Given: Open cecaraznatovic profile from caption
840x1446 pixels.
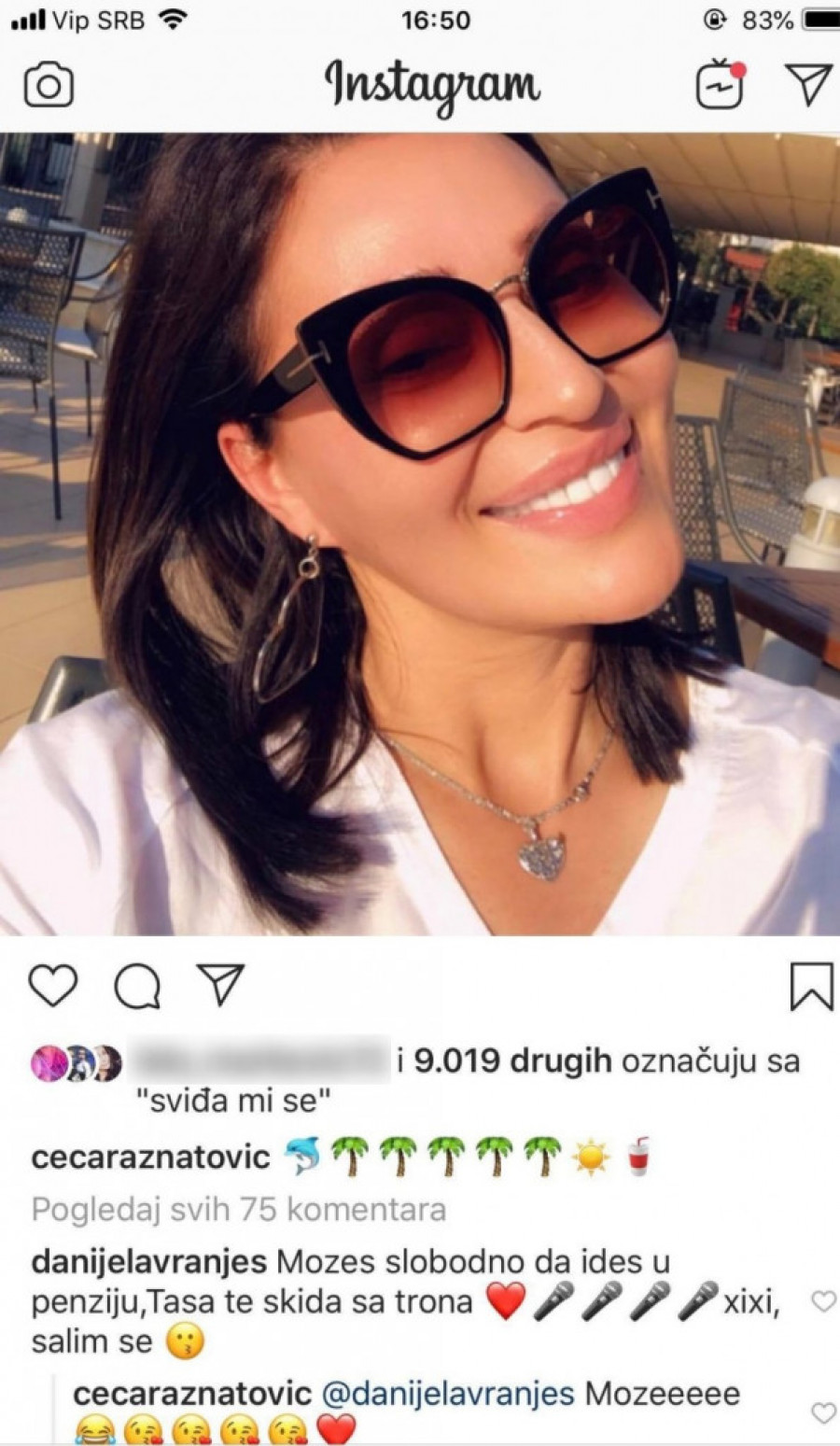Looking at the screenshot, I should click(150, 1158).
